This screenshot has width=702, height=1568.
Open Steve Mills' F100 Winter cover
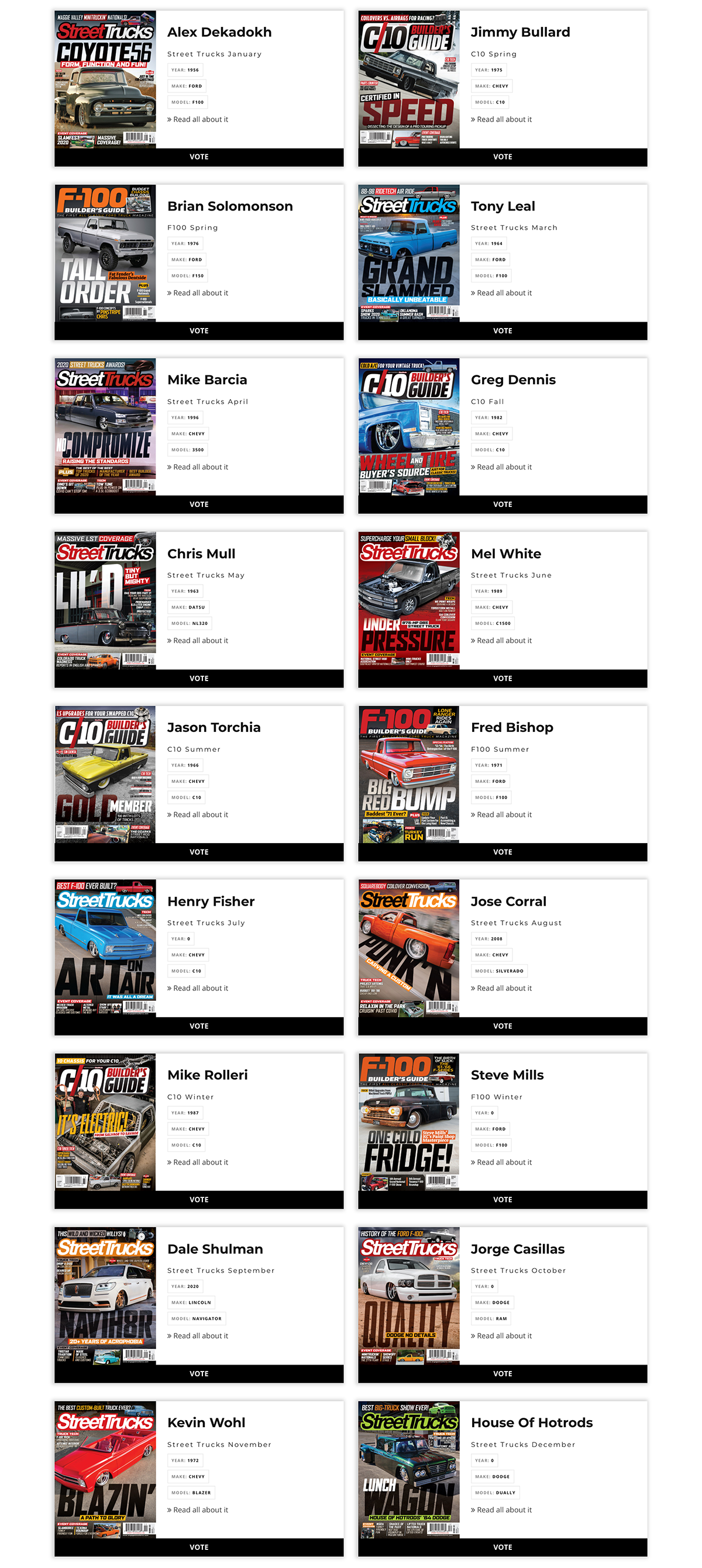[408, 1122]
